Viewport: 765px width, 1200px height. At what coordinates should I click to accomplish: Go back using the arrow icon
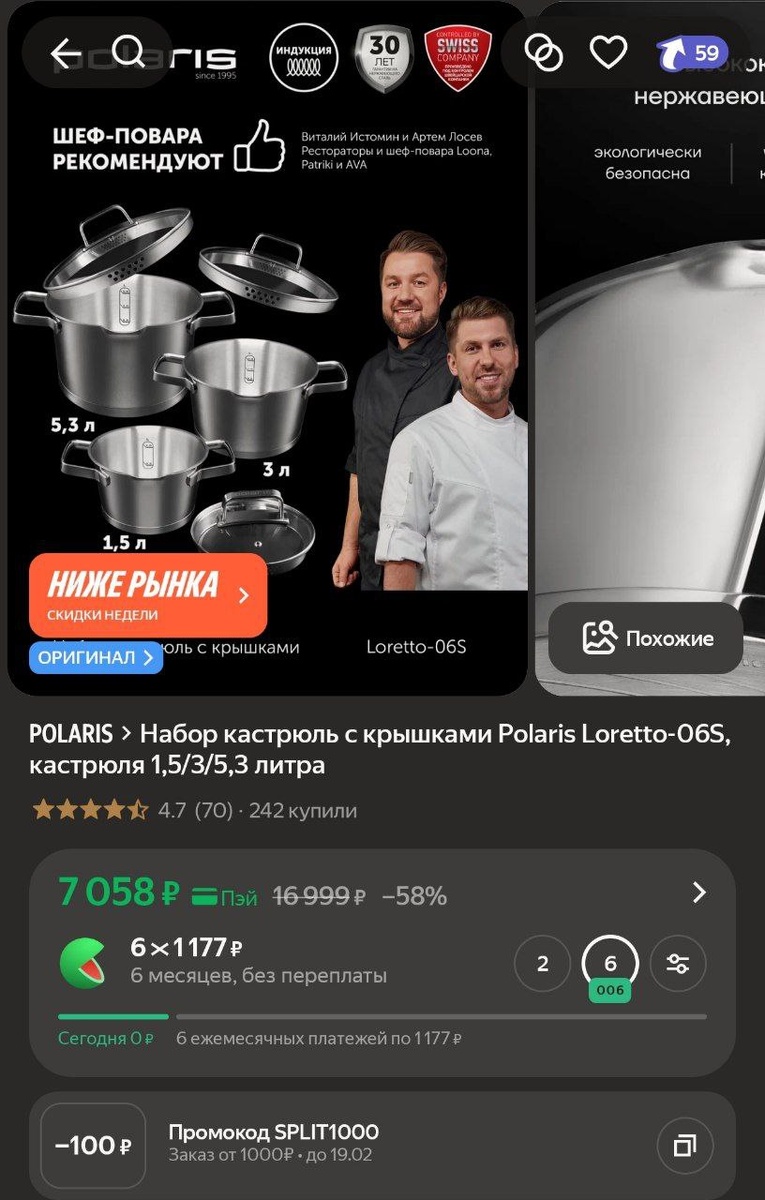click(x=66, y=53)
